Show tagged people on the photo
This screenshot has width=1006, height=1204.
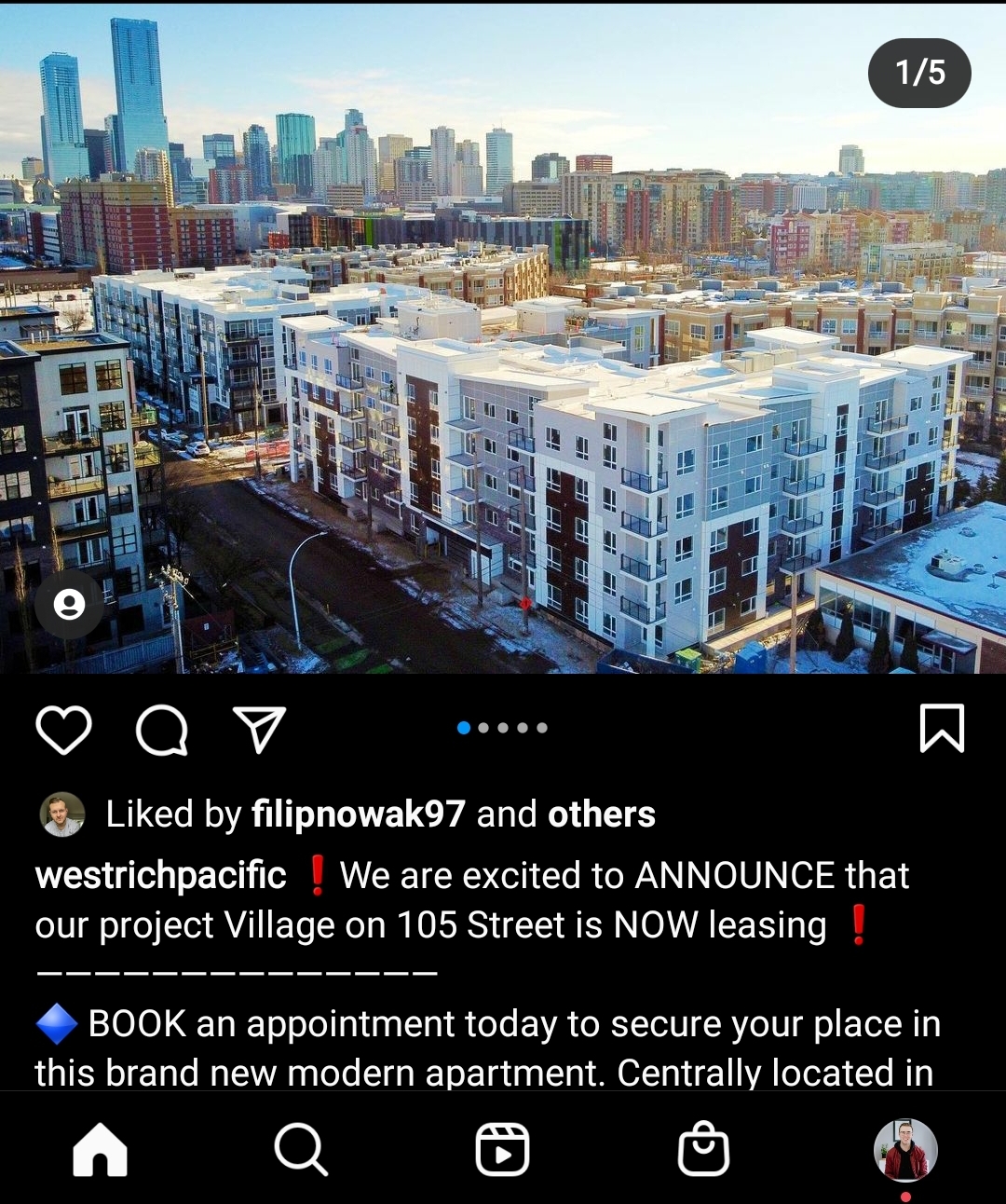(x=69, y=605)
